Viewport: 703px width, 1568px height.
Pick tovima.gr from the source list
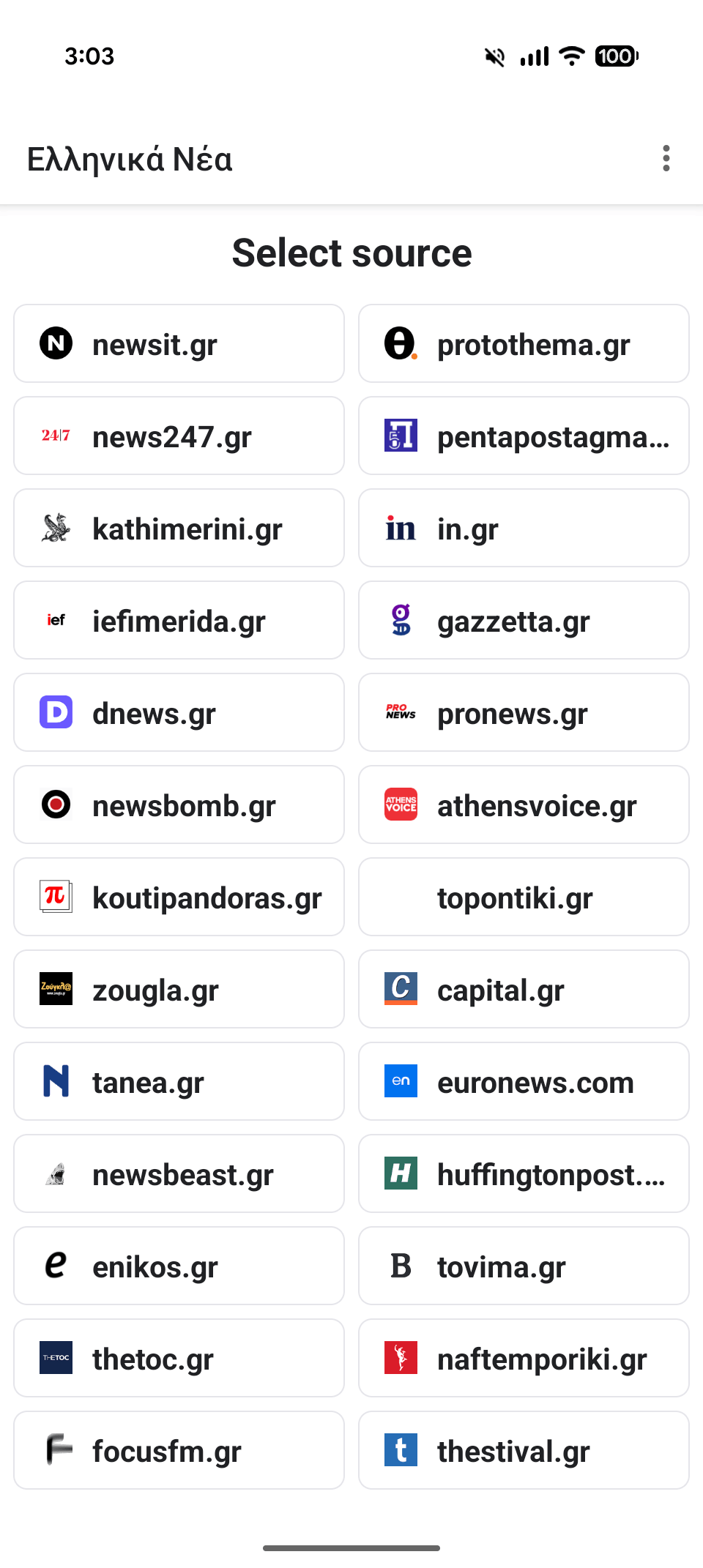523,1266
